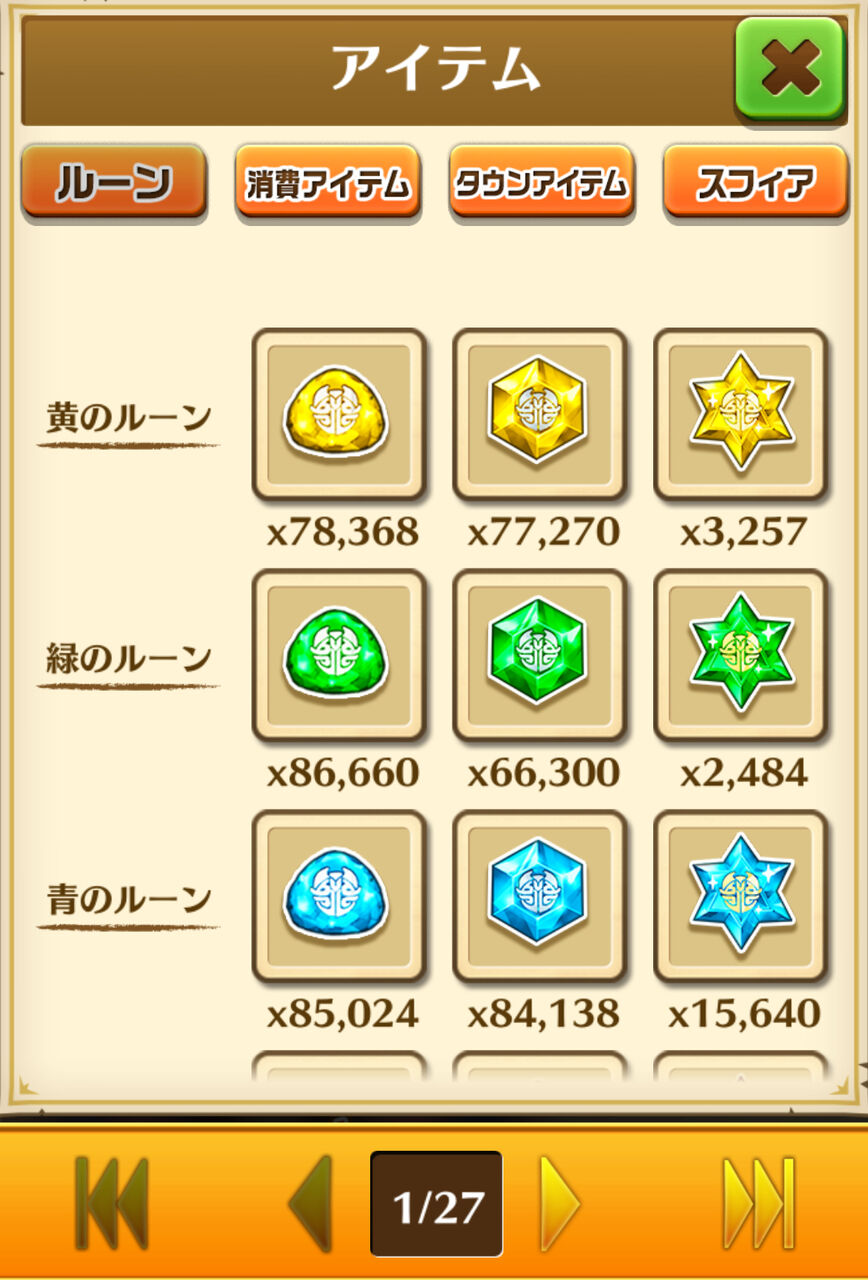The height and width of the screenshot is (1280, 868).
Task: Close the アイテム window
Action: [790, 69]
